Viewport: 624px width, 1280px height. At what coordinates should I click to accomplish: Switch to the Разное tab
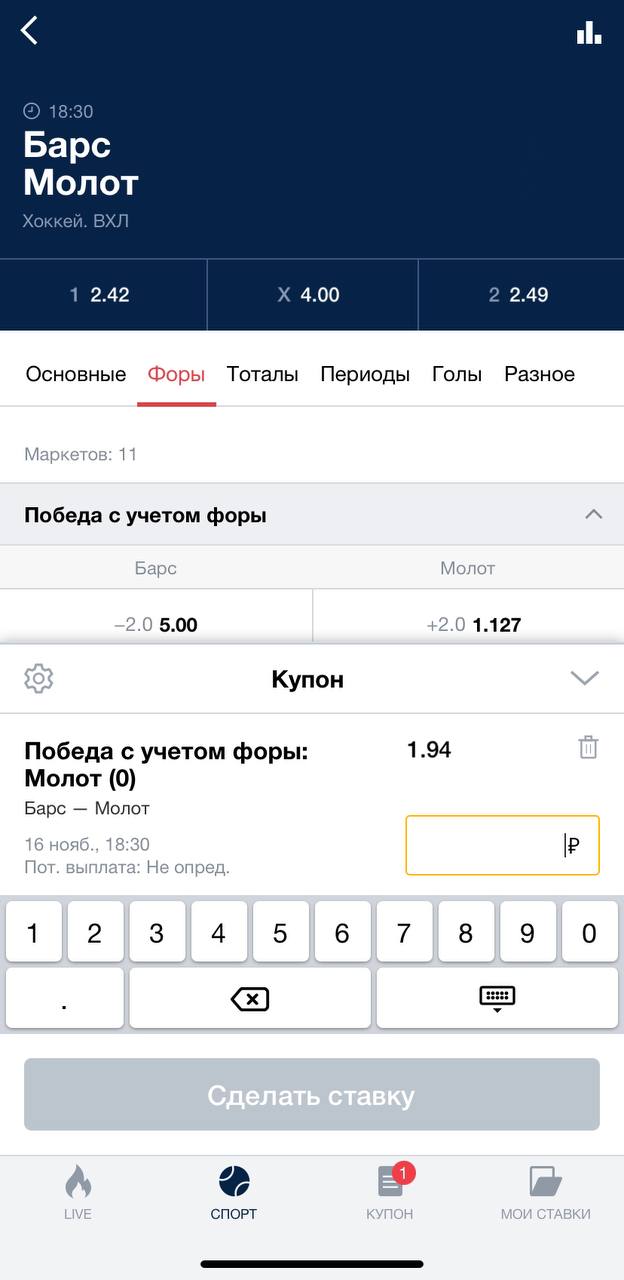pyautogui.click(x=539, y=375)
